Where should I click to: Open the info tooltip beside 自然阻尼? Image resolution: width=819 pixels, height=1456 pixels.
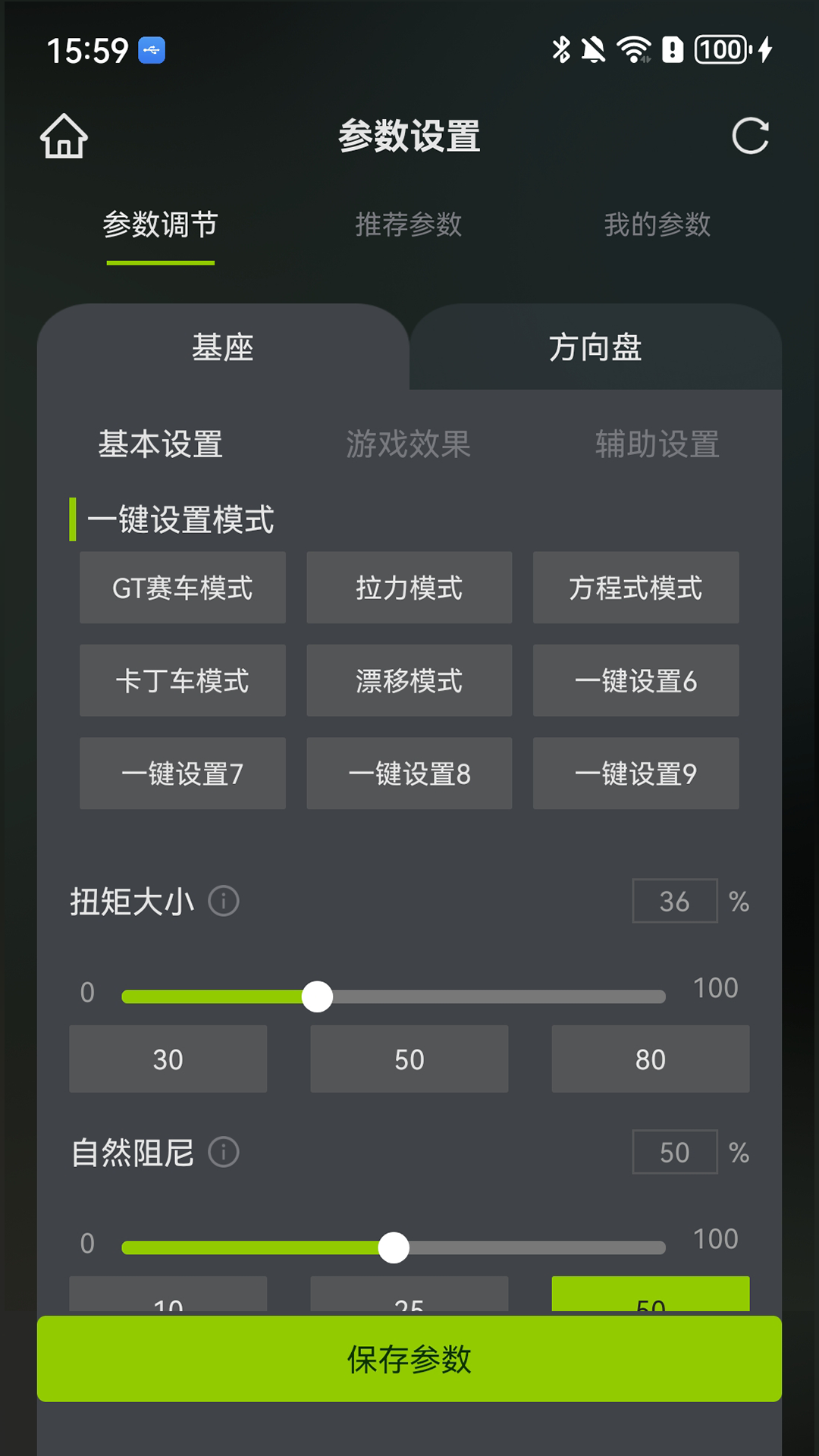pyautogui.click(x=225, y=1152)
